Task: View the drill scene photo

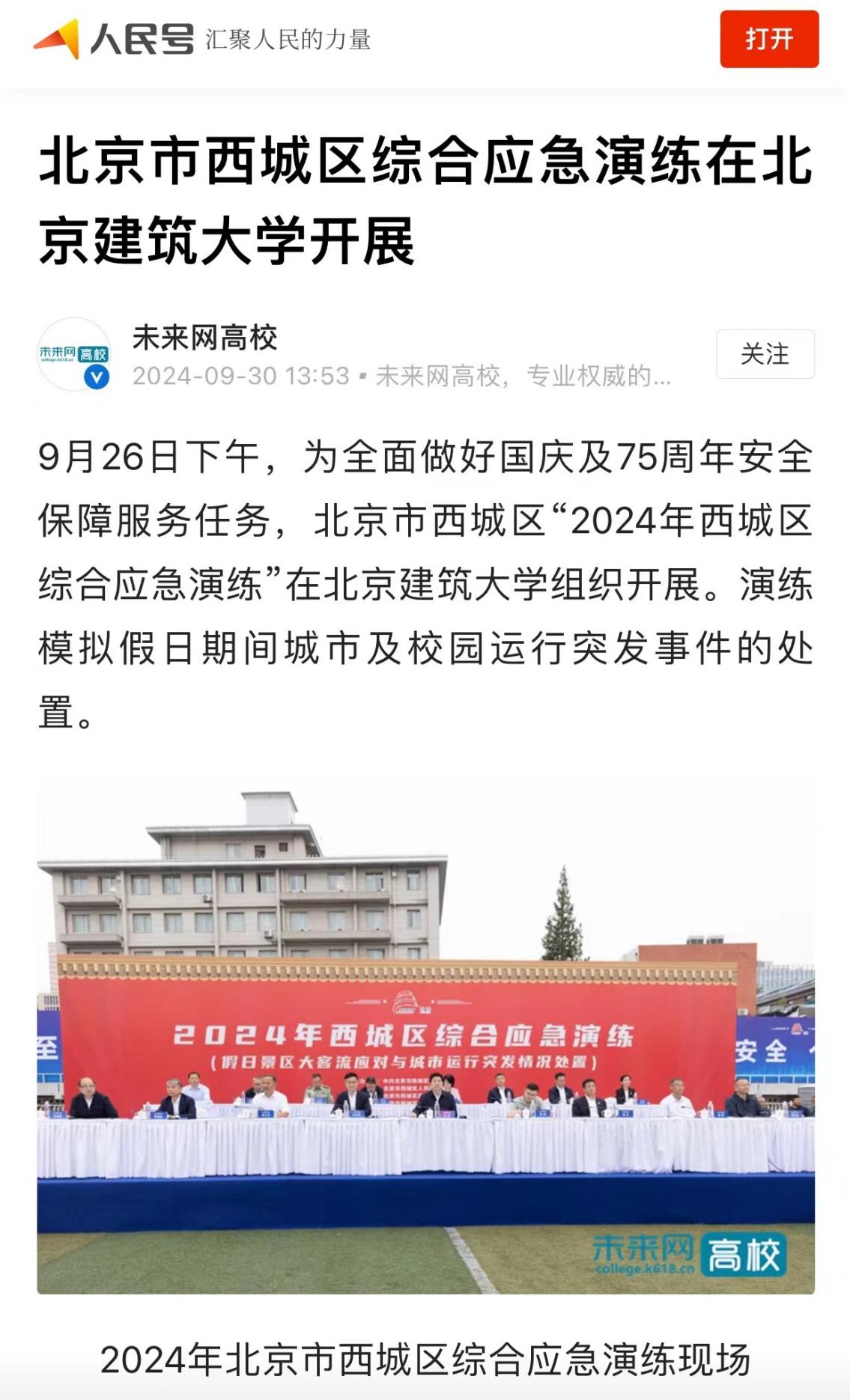Action: 425,1035
